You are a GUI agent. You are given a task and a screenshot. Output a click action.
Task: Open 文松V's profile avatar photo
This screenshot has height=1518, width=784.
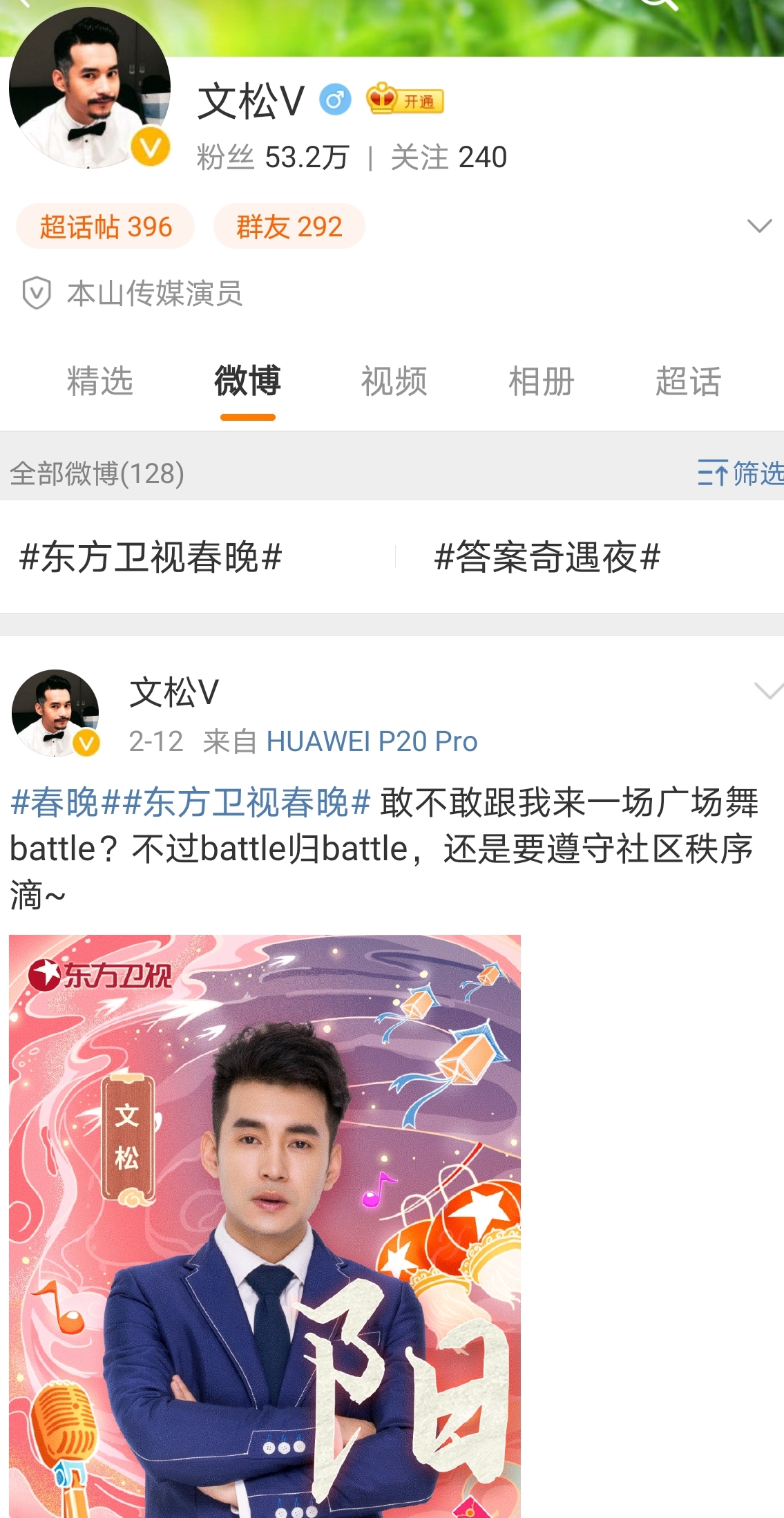point(89,88)
